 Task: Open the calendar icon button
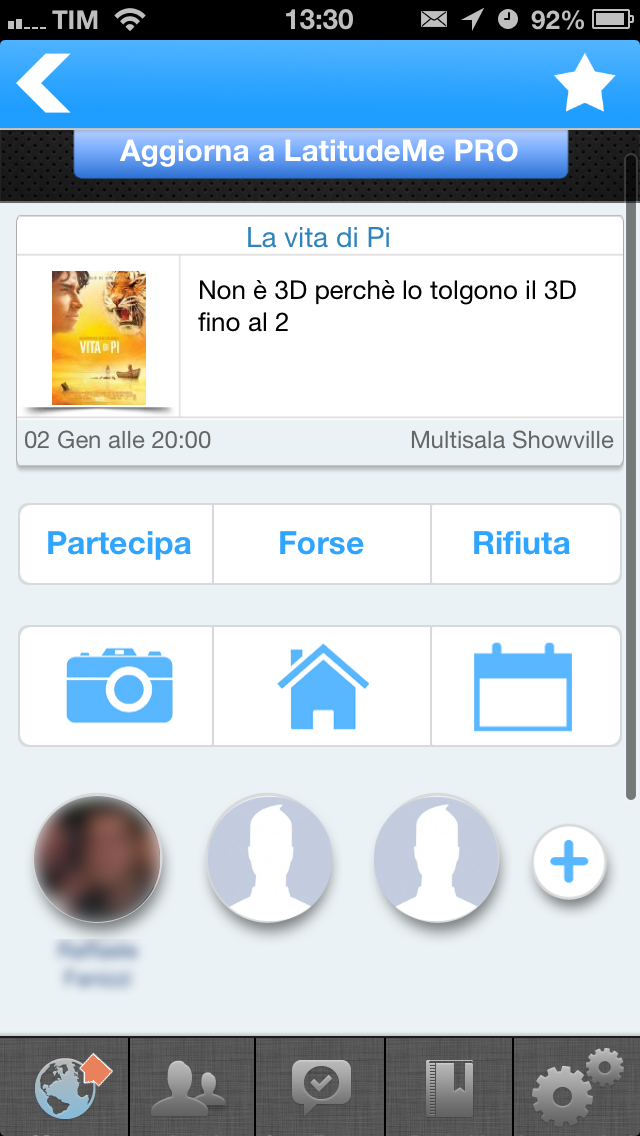[524, 686]
